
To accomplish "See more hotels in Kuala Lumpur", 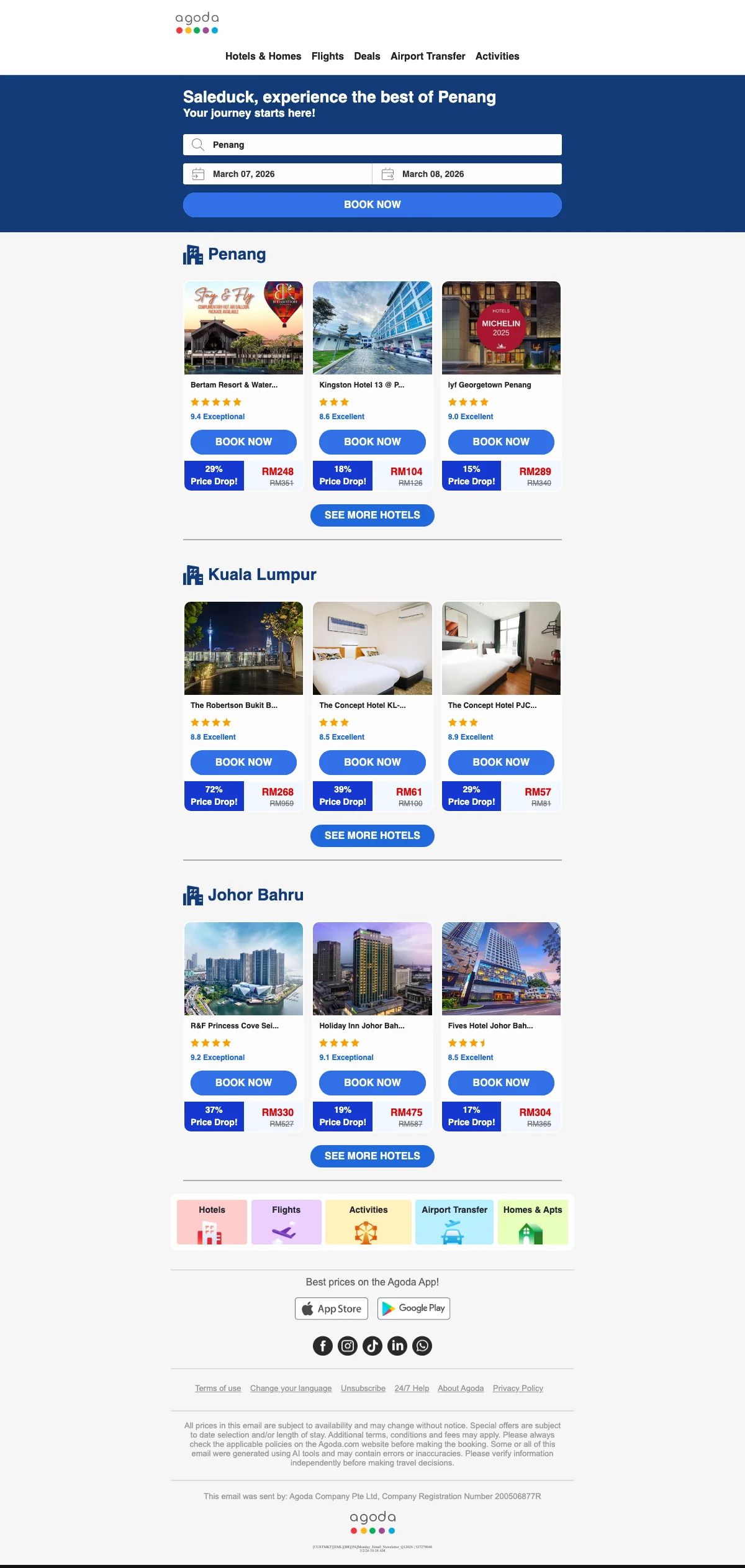I will point(372,835).
